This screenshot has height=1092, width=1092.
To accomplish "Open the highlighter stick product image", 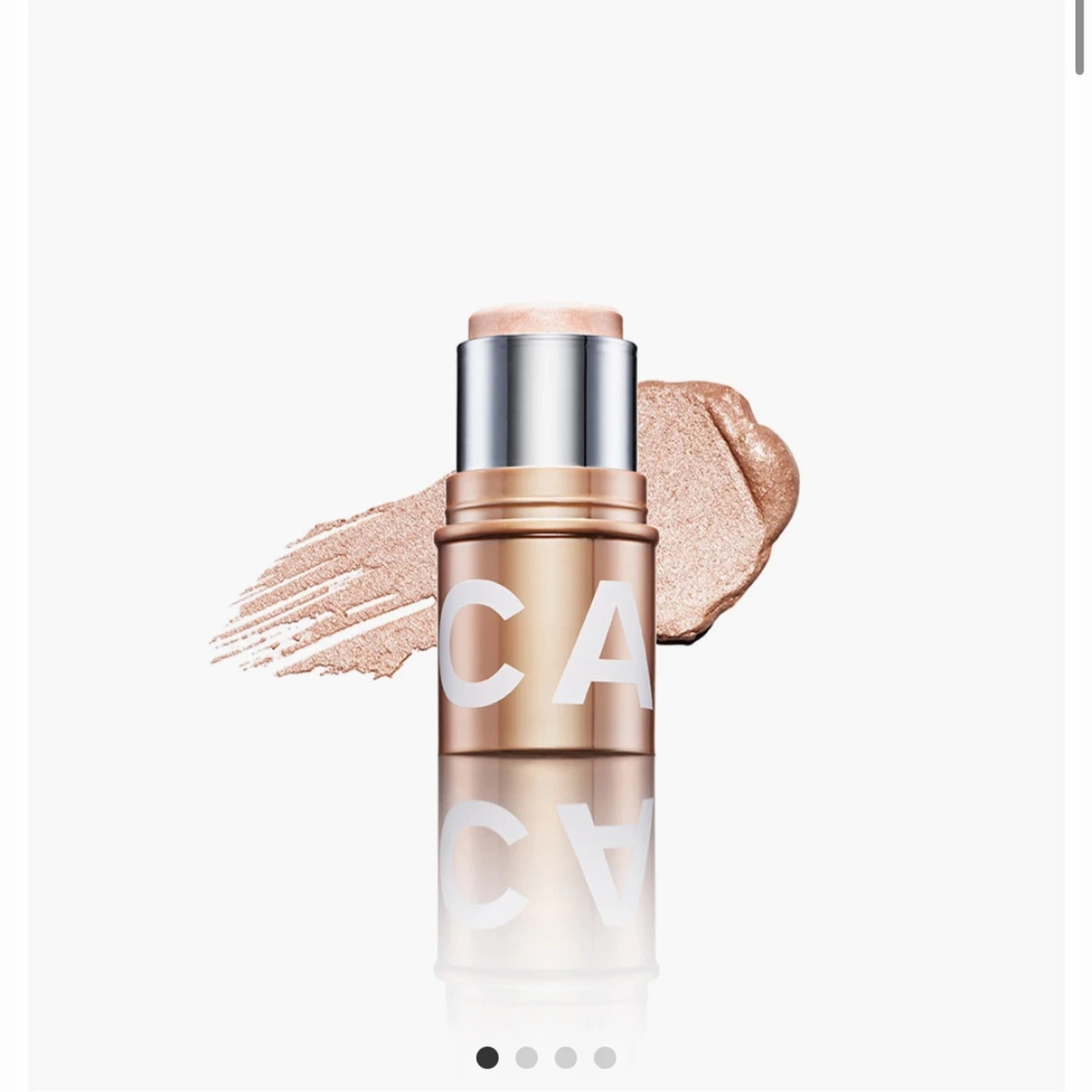I will (545, 544).
